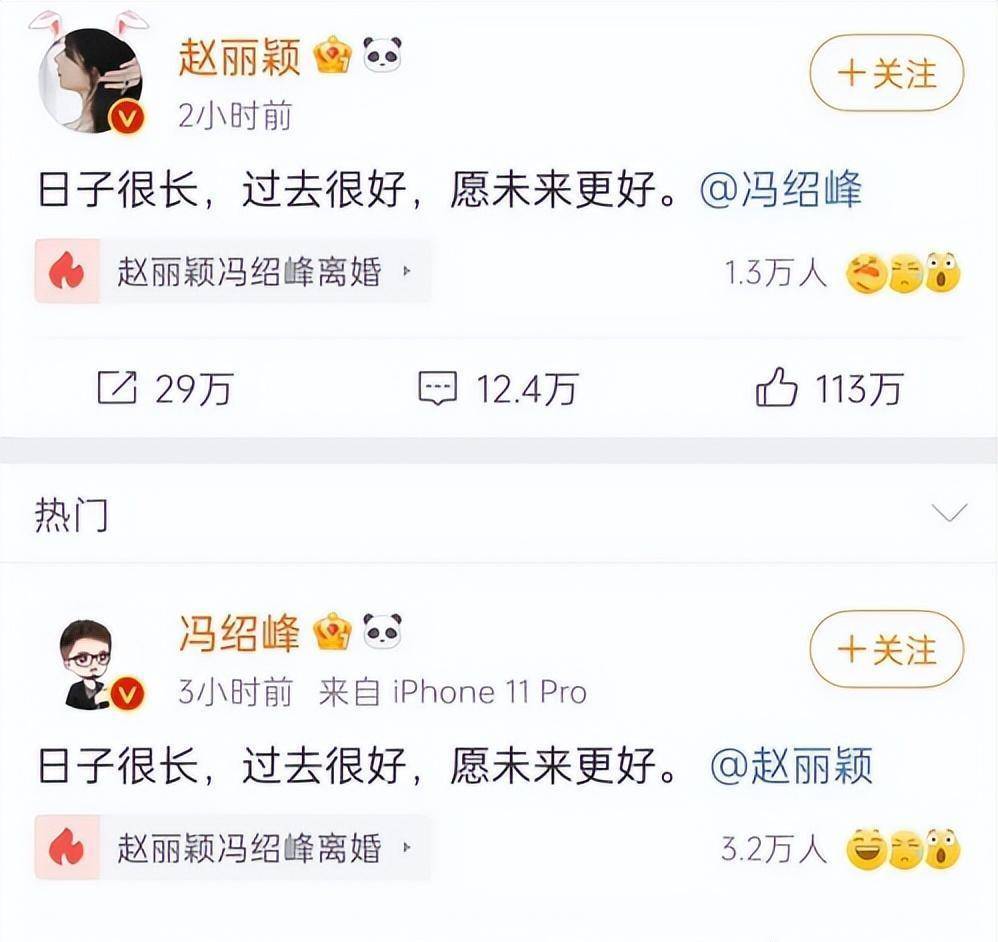The height and width of the screenshot is (942, 998).
Task: Like 赵丽颖's post with 113万 likes
Action: [829, 389]
